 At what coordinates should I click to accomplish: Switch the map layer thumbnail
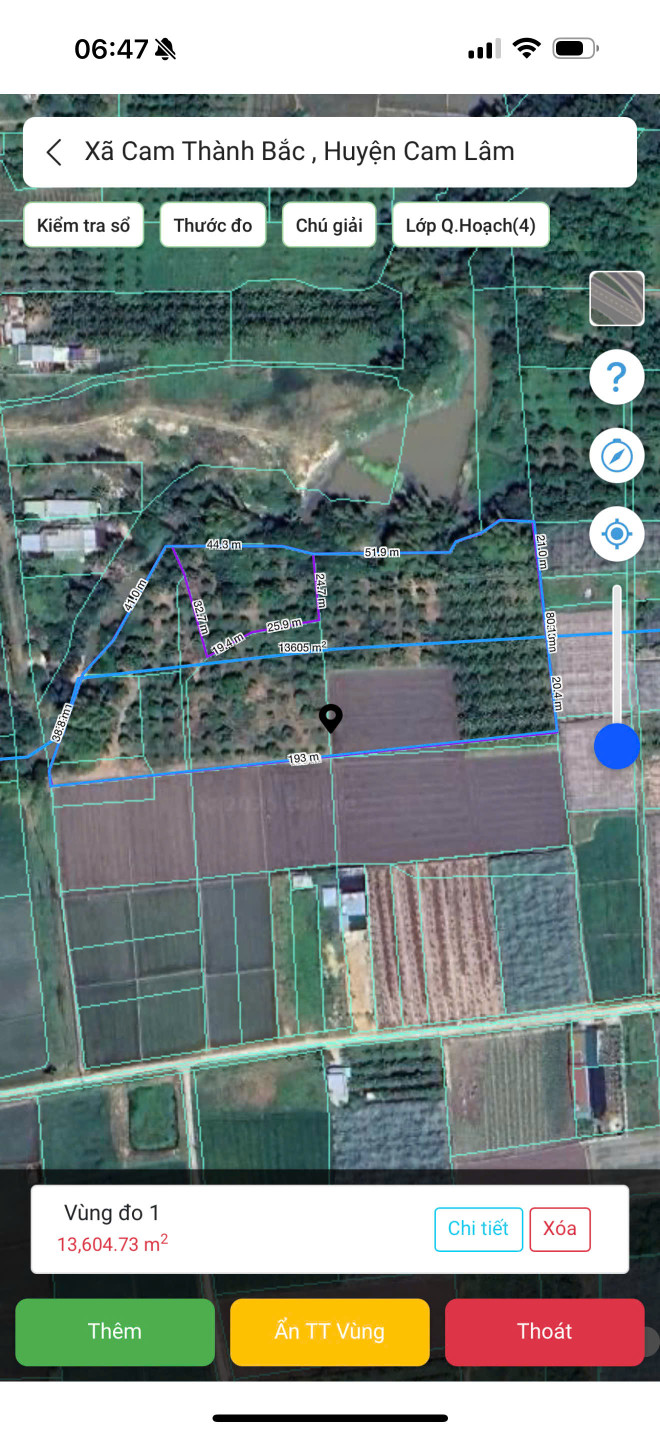[617, 299]
